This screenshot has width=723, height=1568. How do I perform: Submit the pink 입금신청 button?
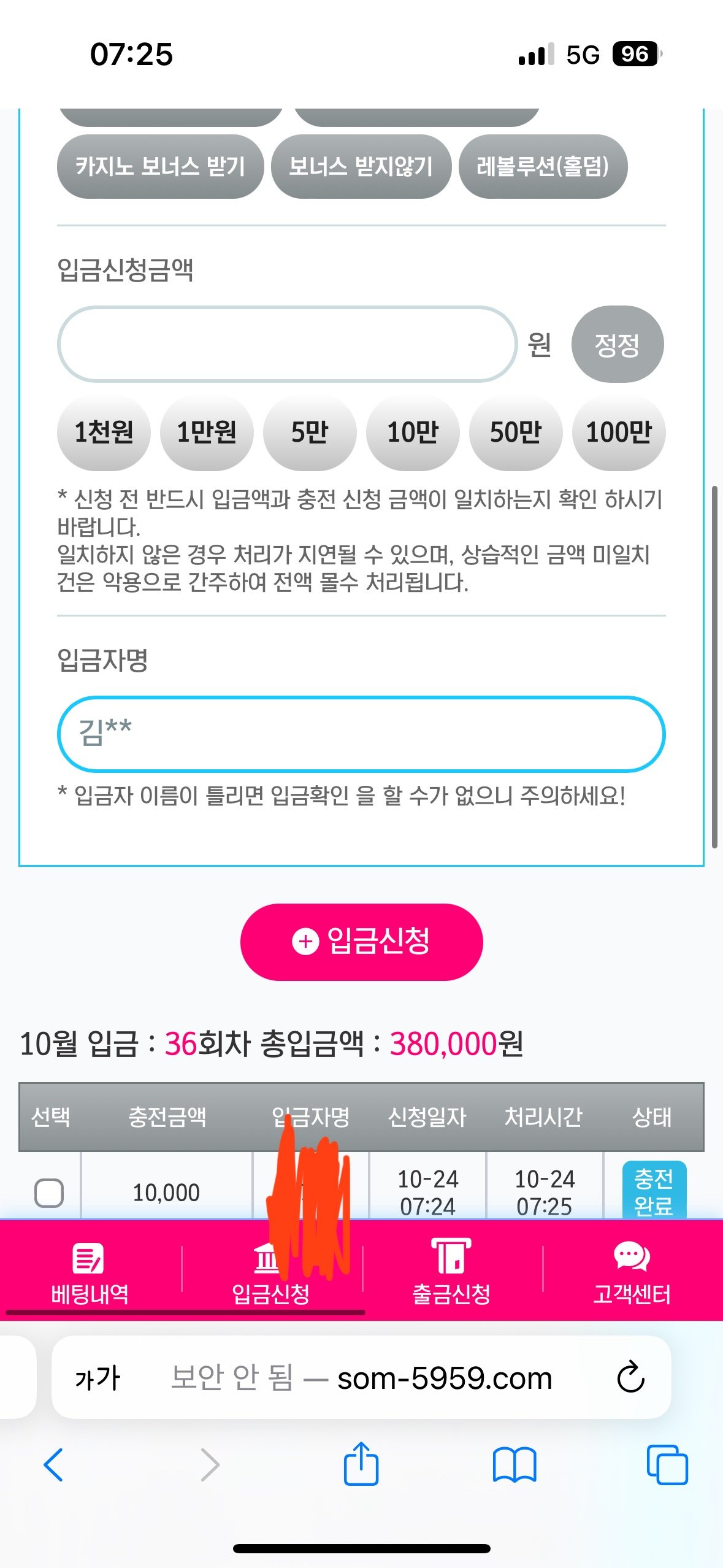[x=361, y=942]
